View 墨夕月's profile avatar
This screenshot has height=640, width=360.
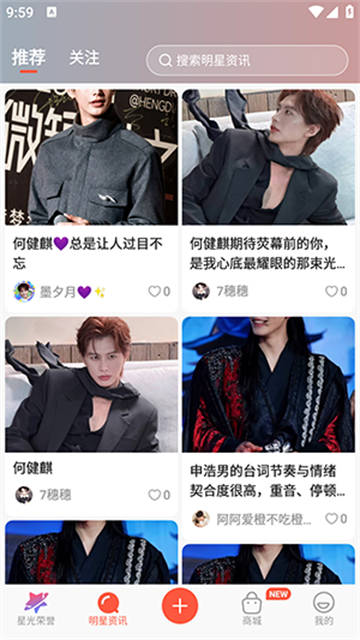[x=24, y=291]
